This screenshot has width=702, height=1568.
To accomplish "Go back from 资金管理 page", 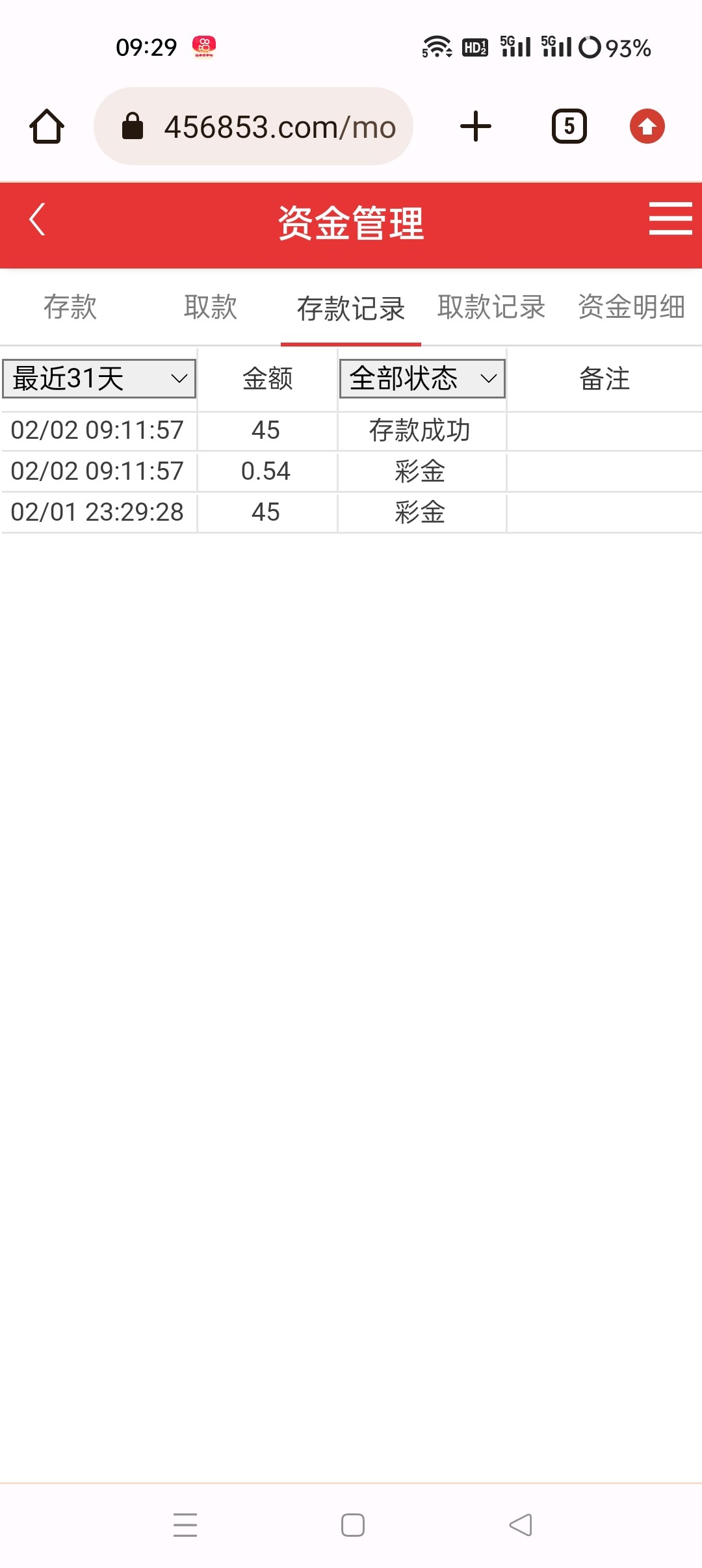I will click(38, 220).
